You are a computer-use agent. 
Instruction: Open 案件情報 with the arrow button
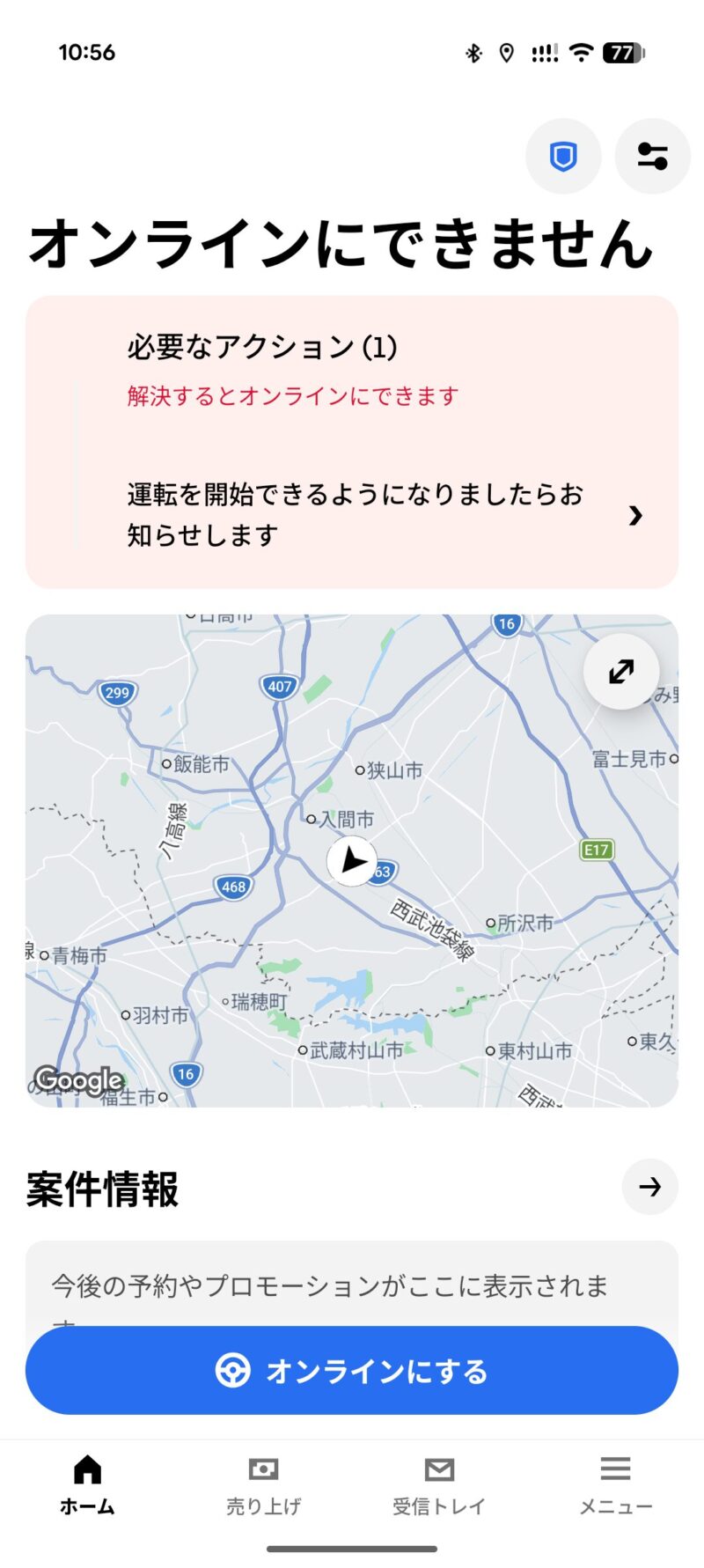pos(649,1187)
